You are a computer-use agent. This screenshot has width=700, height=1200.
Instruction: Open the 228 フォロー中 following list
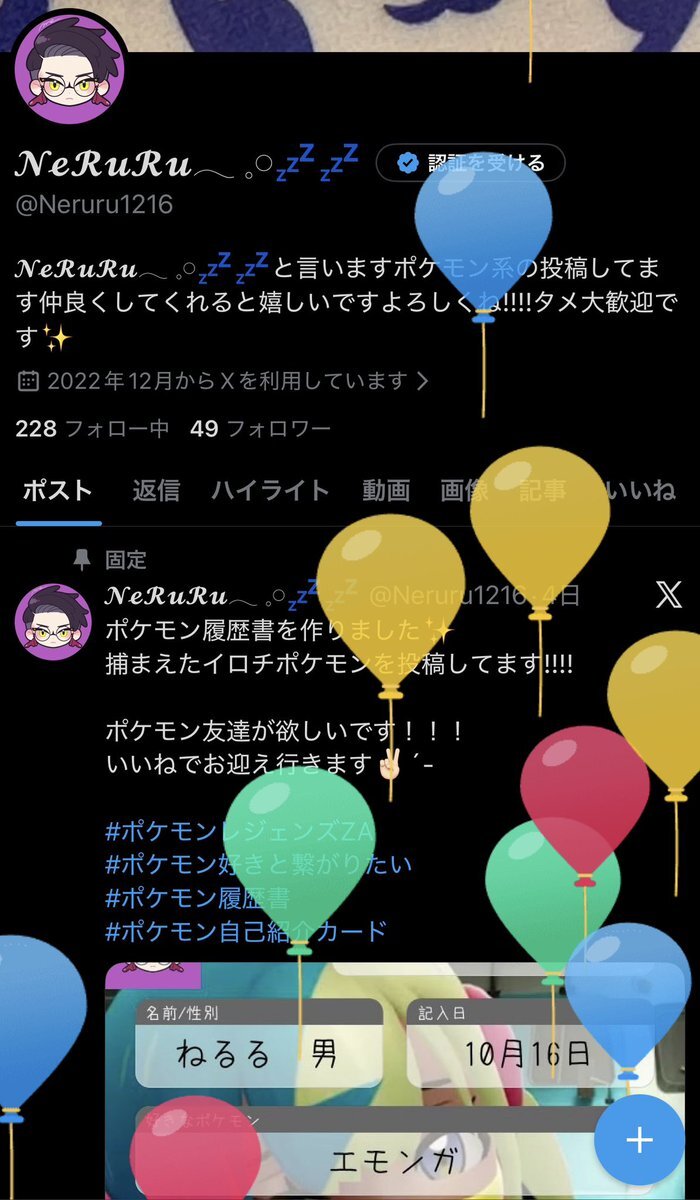tap(92, 429)
